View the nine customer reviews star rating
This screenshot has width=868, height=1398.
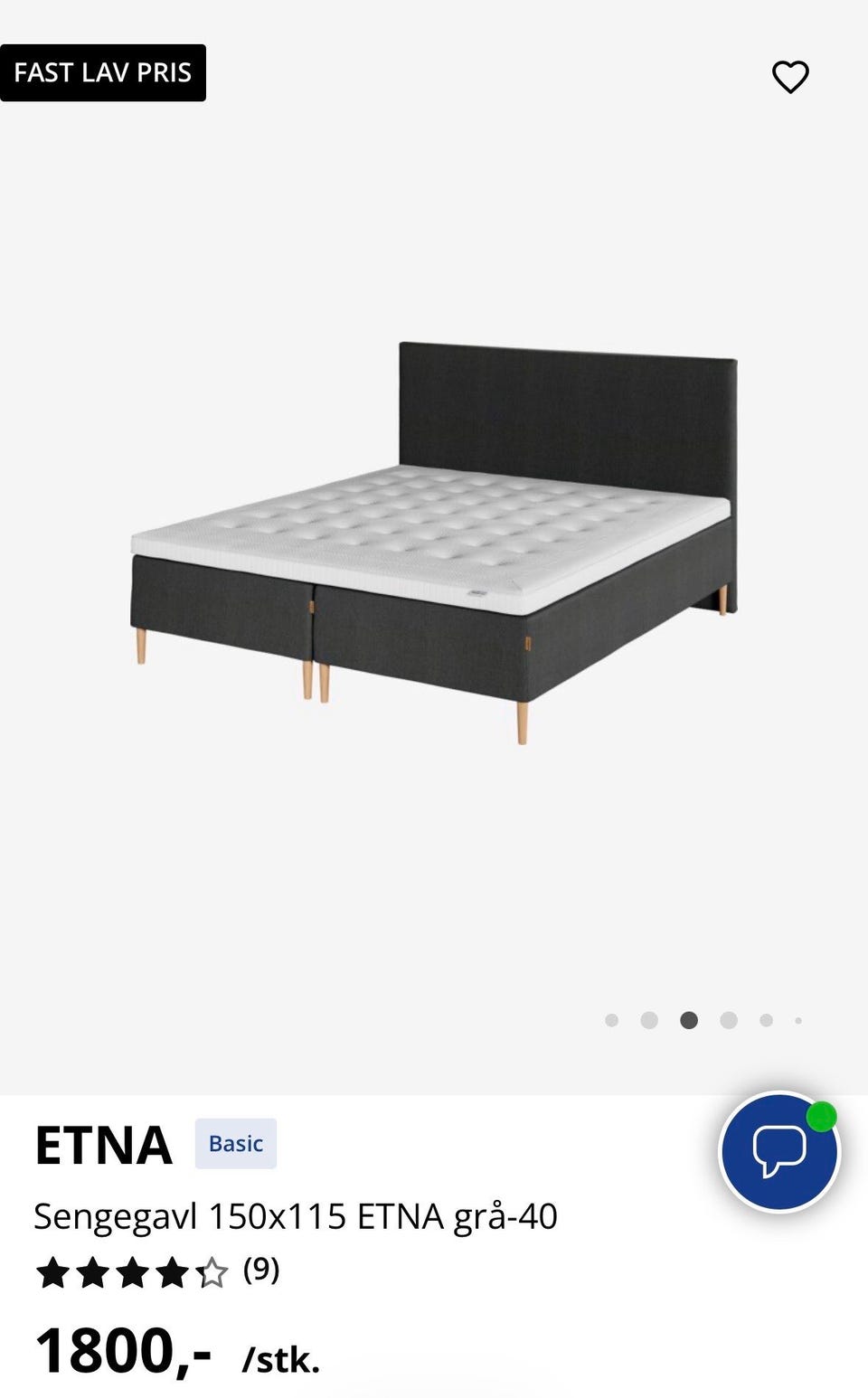157,1271
